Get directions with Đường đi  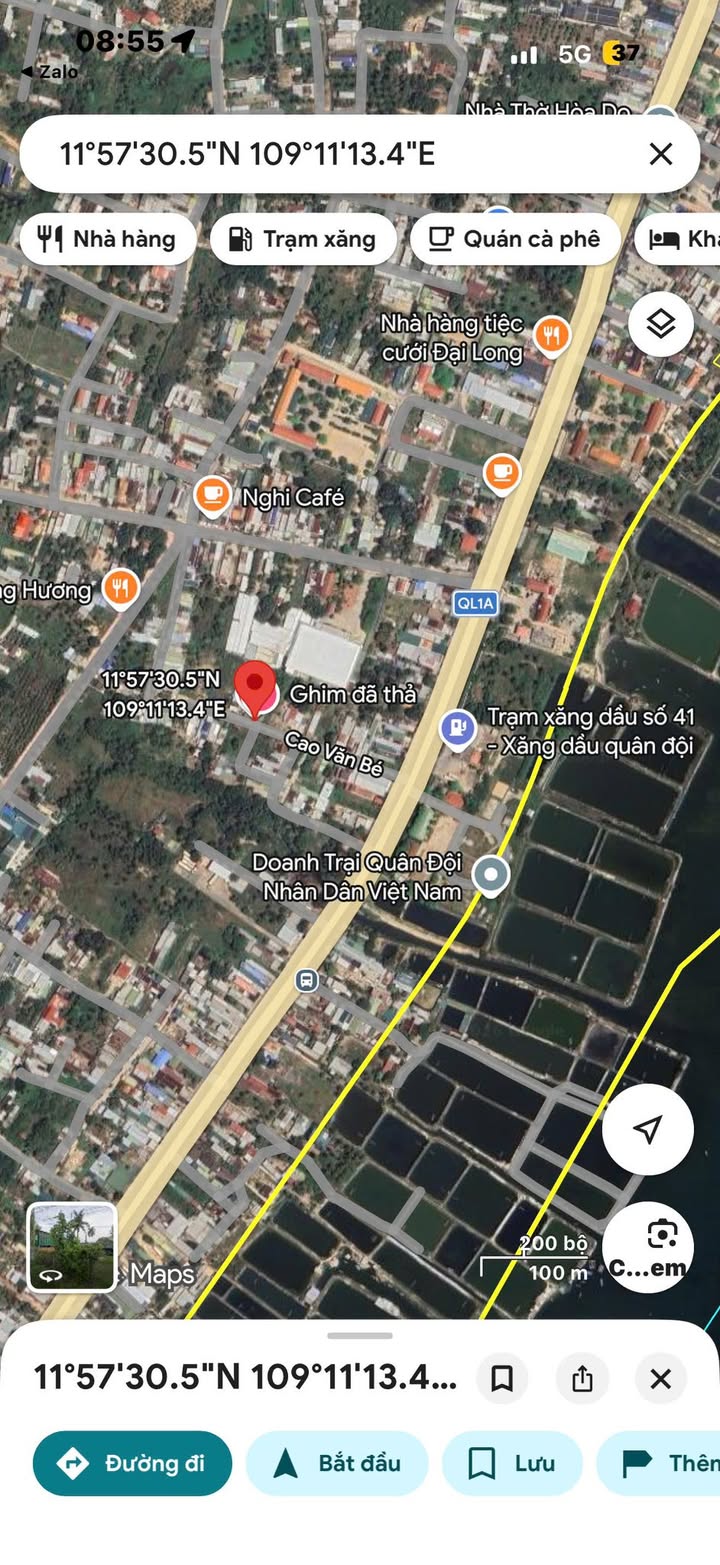(x=133, y=1463)
